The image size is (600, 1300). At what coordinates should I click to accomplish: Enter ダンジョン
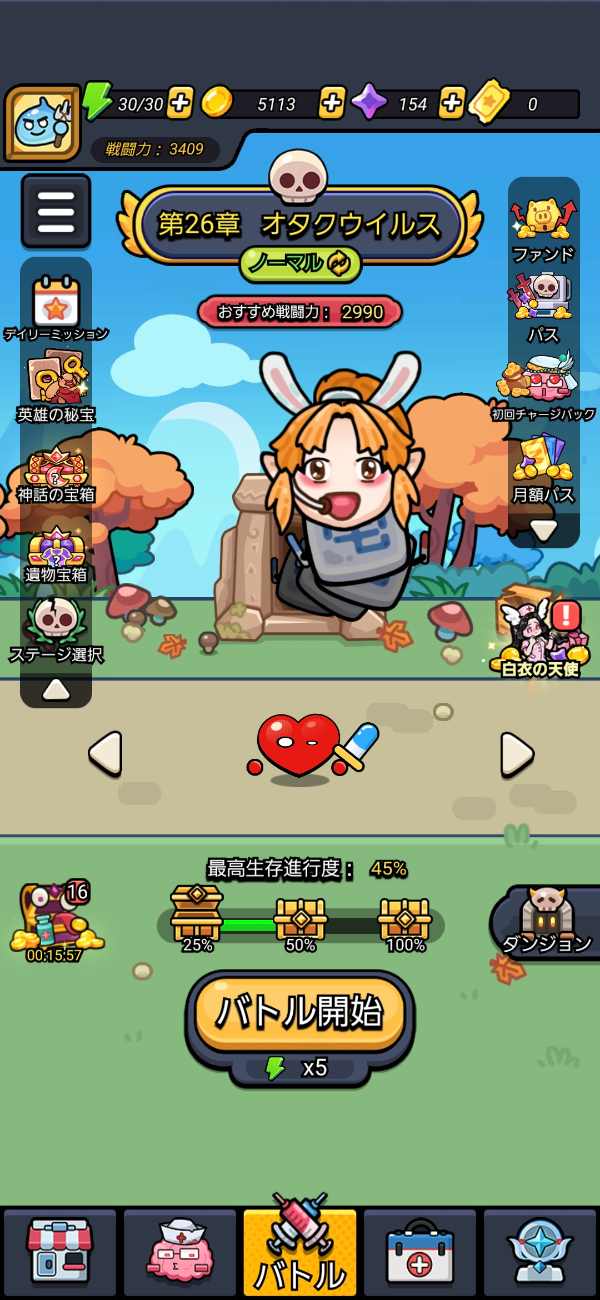[546, 920]
